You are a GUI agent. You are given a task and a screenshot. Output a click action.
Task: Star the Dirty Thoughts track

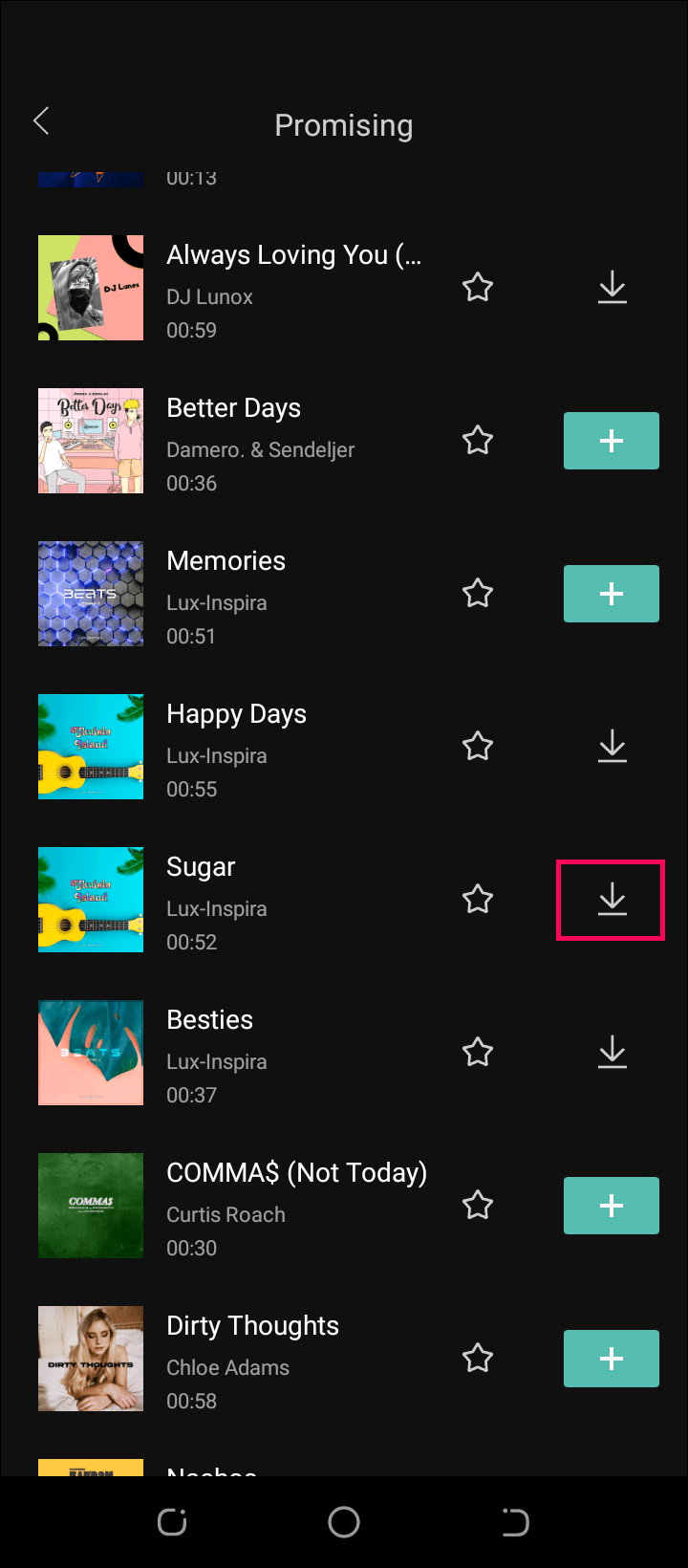(478, 1359)
